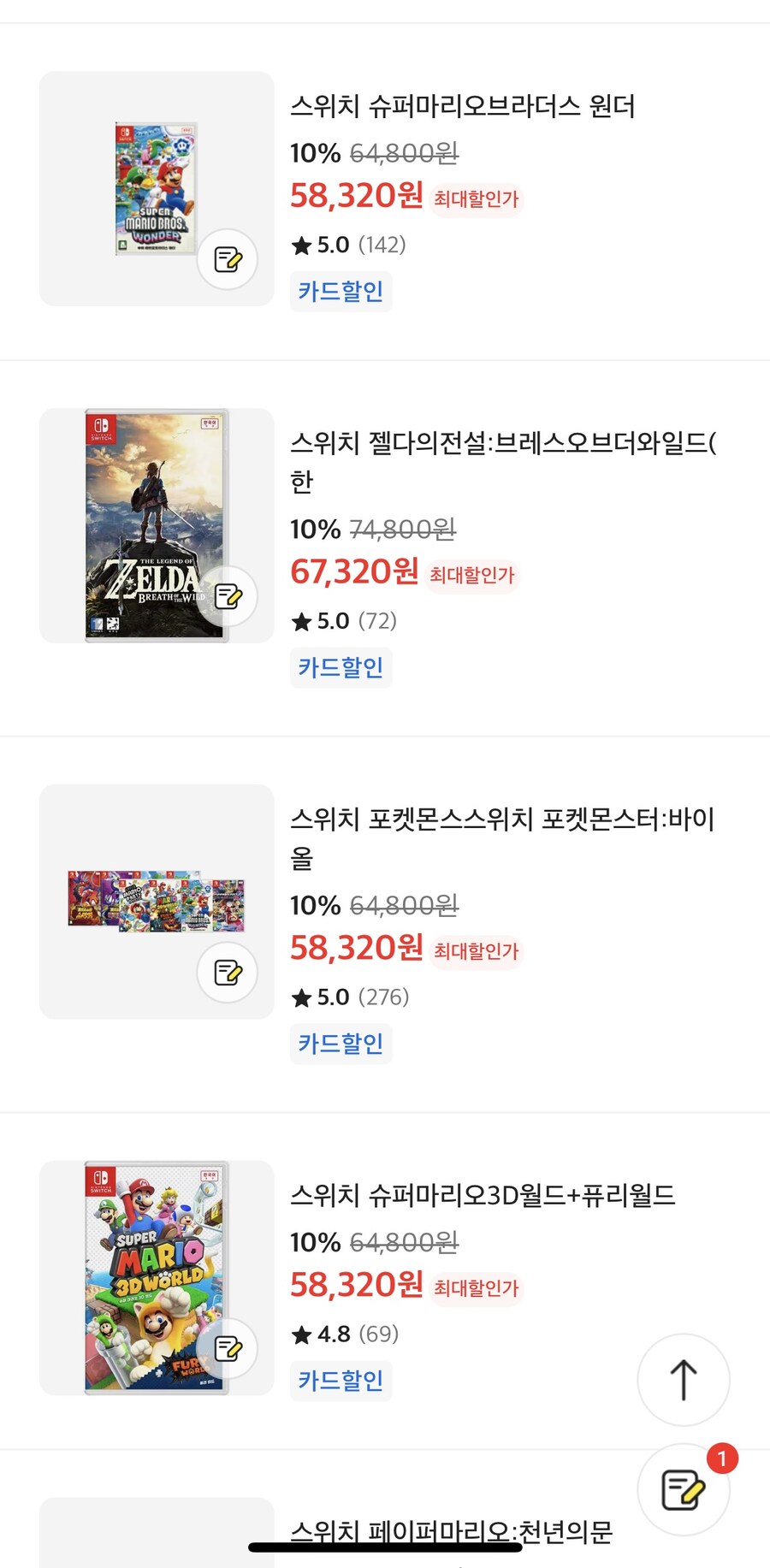Click the memo icon on Super Mario 3D World
The width and height of the screenshot is (770, 1568).
click(227, 1348)
